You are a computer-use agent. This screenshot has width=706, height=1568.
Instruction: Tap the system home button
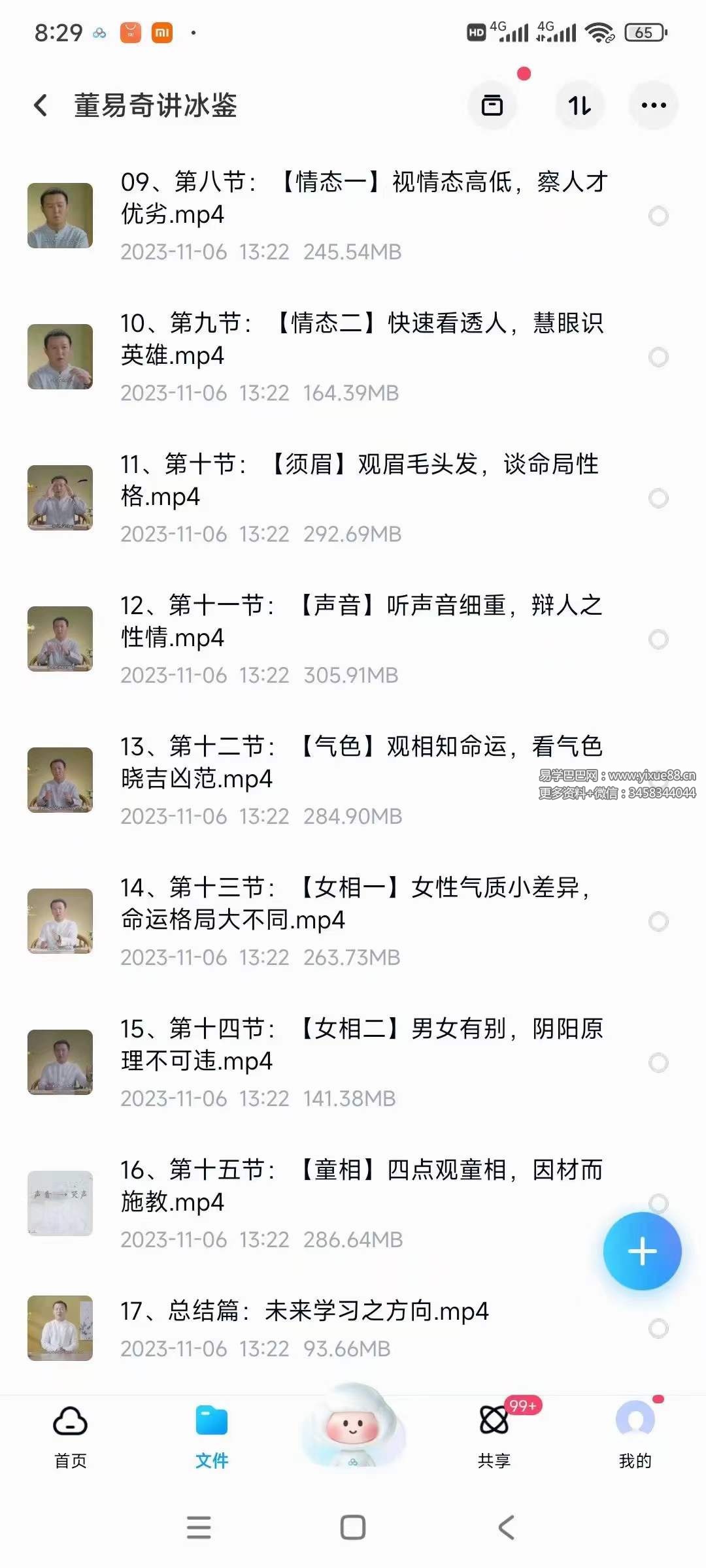pyautogui.click(x=353, y=1527)
